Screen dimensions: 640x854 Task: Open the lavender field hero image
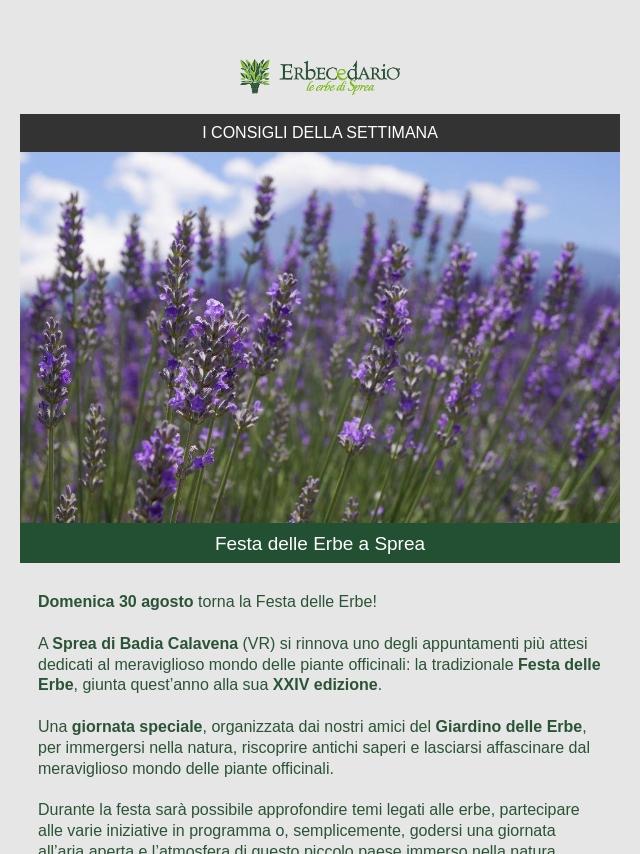[x=320, y=338]
